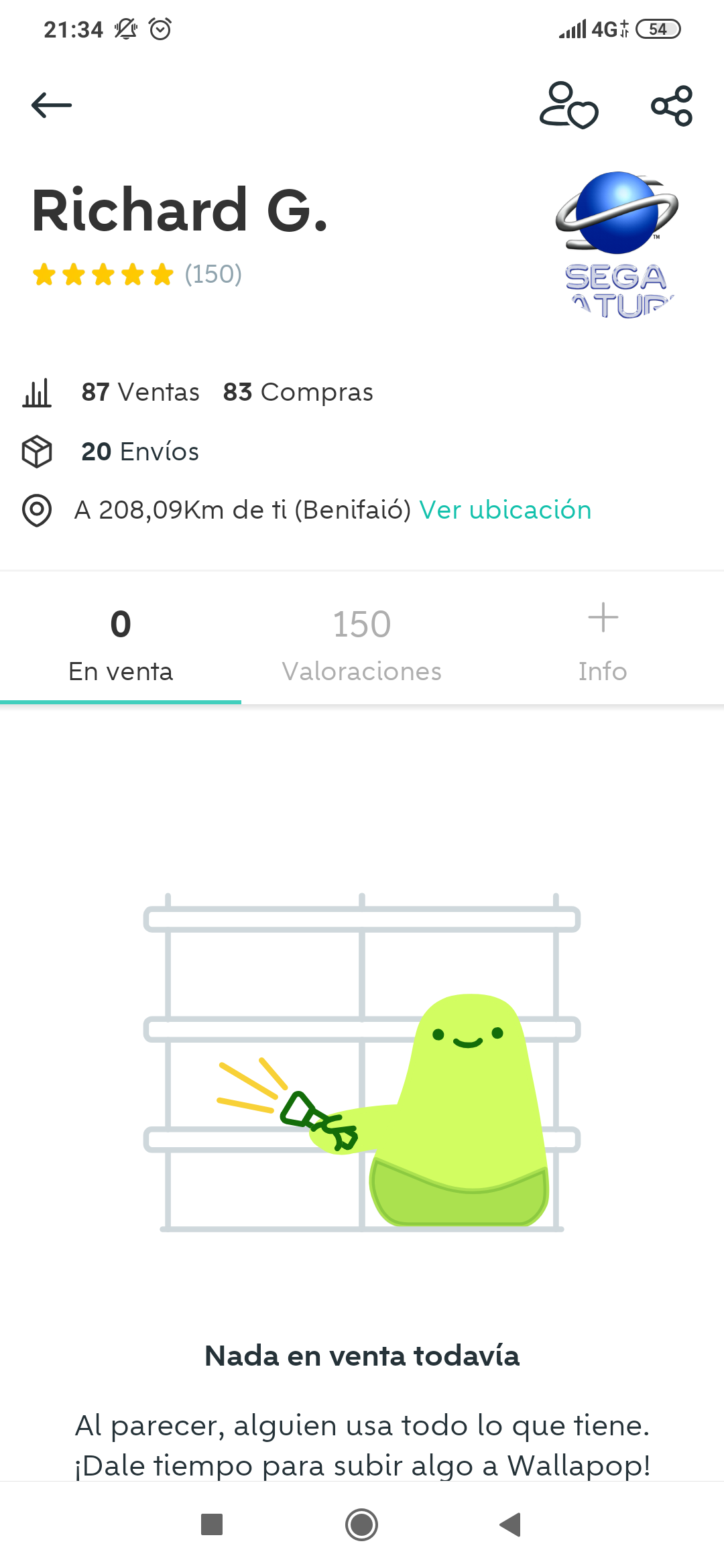Switch to the Info tab
The width and height of the screenshot is (724, 1568).
[603, 644]
